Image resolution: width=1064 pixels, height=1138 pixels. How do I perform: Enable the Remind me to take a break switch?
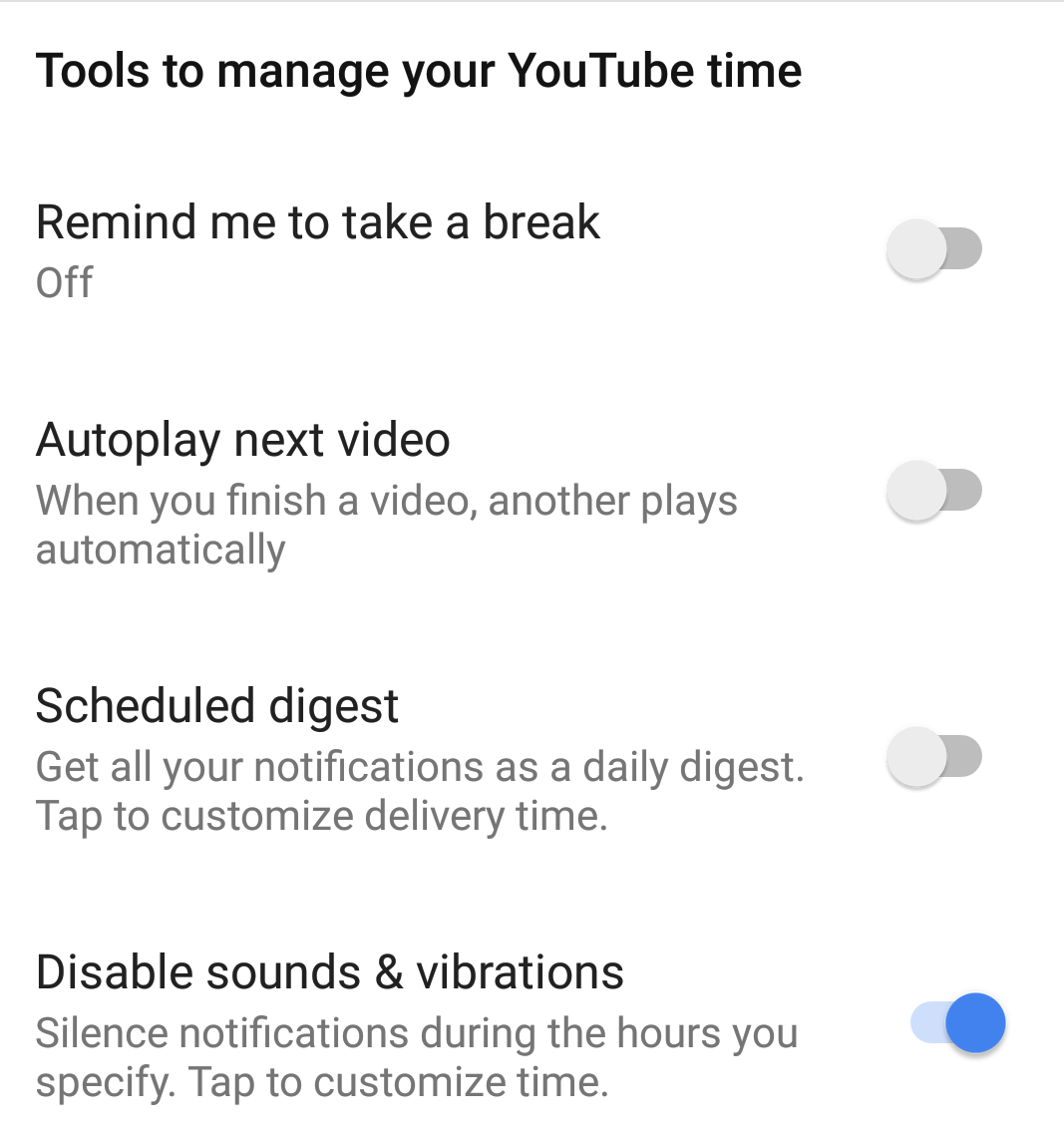(x=934, y=249)
